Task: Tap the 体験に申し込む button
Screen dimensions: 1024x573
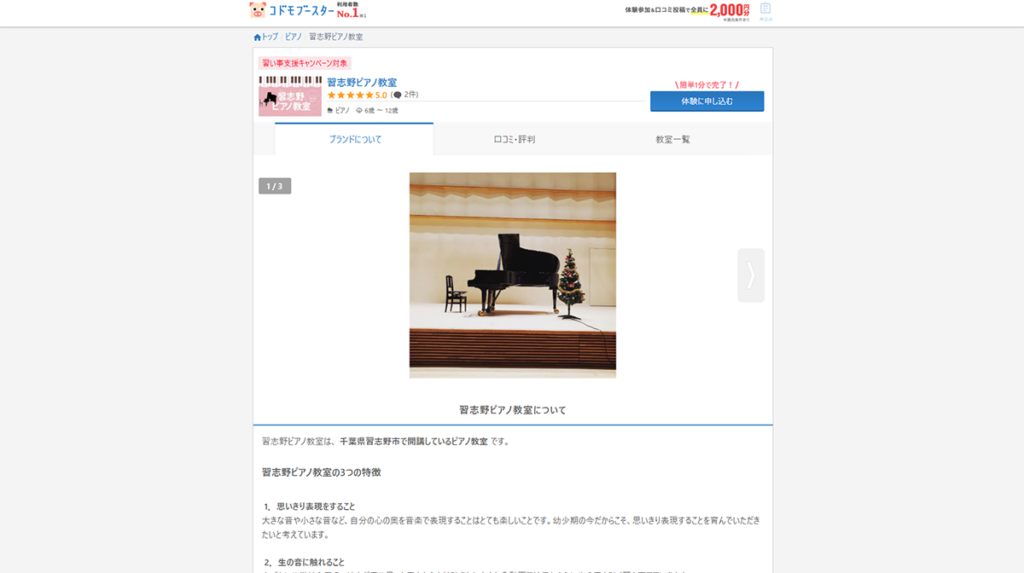Action: coord(706,101)
